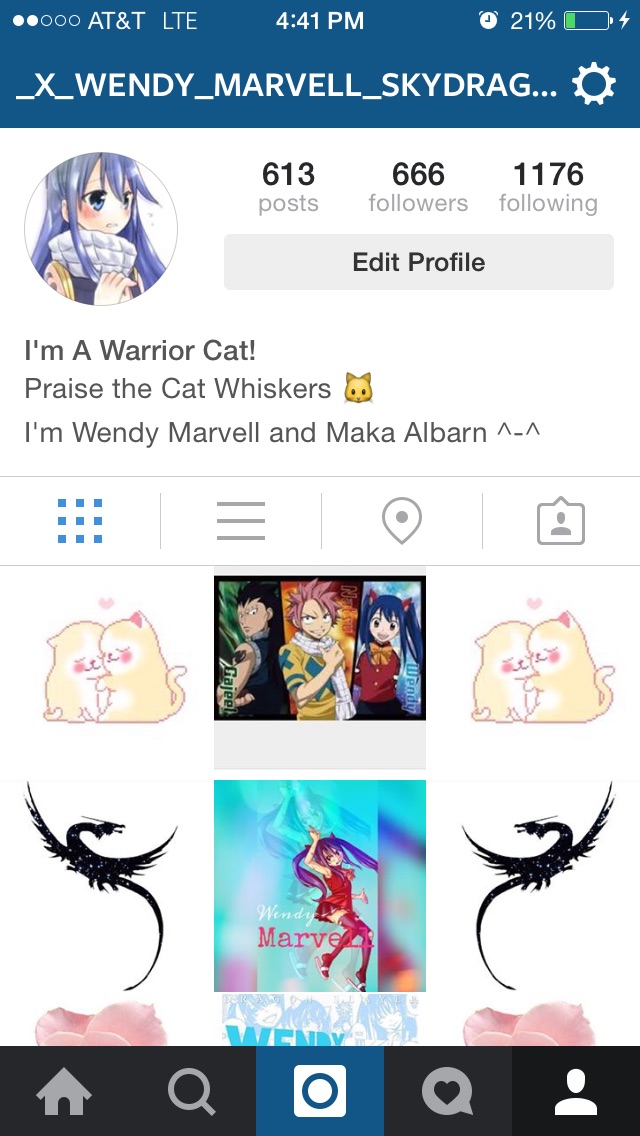
Task: View the 666 followers list
Action: tap(418, 187)
